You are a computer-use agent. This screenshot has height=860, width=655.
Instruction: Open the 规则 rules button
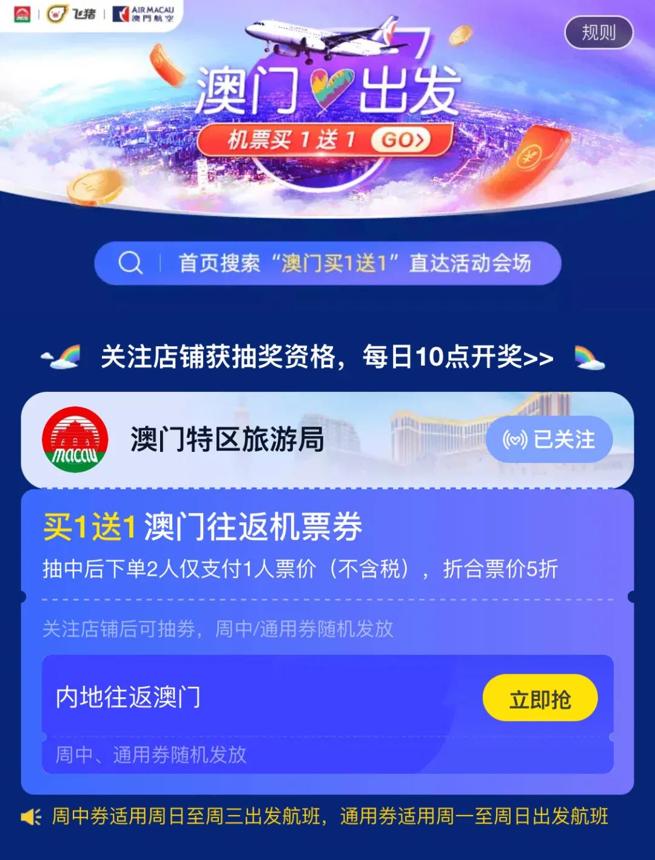click(599, 32)
